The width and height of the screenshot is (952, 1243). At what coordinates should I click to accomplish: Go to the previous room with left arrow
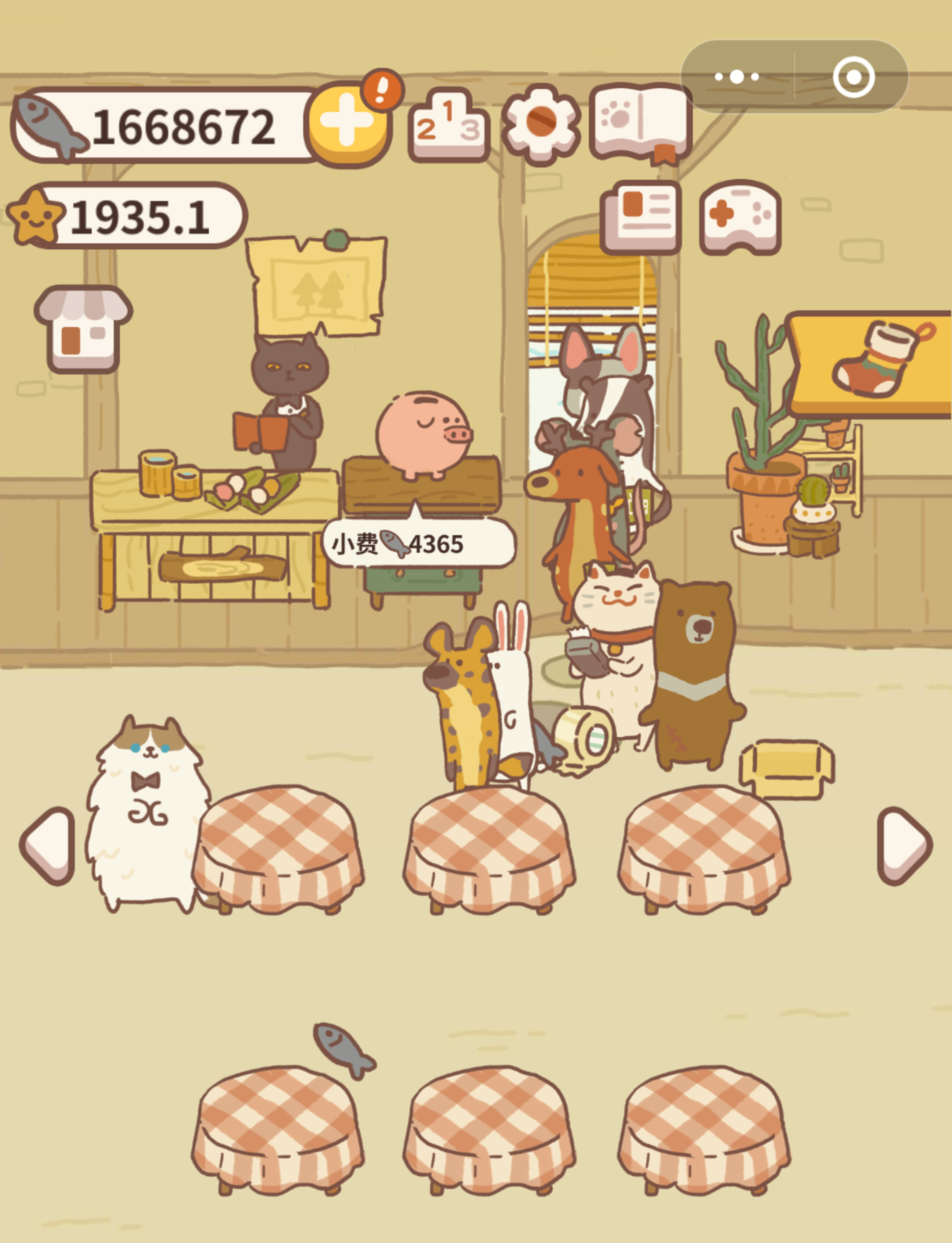tap(48, 845)
